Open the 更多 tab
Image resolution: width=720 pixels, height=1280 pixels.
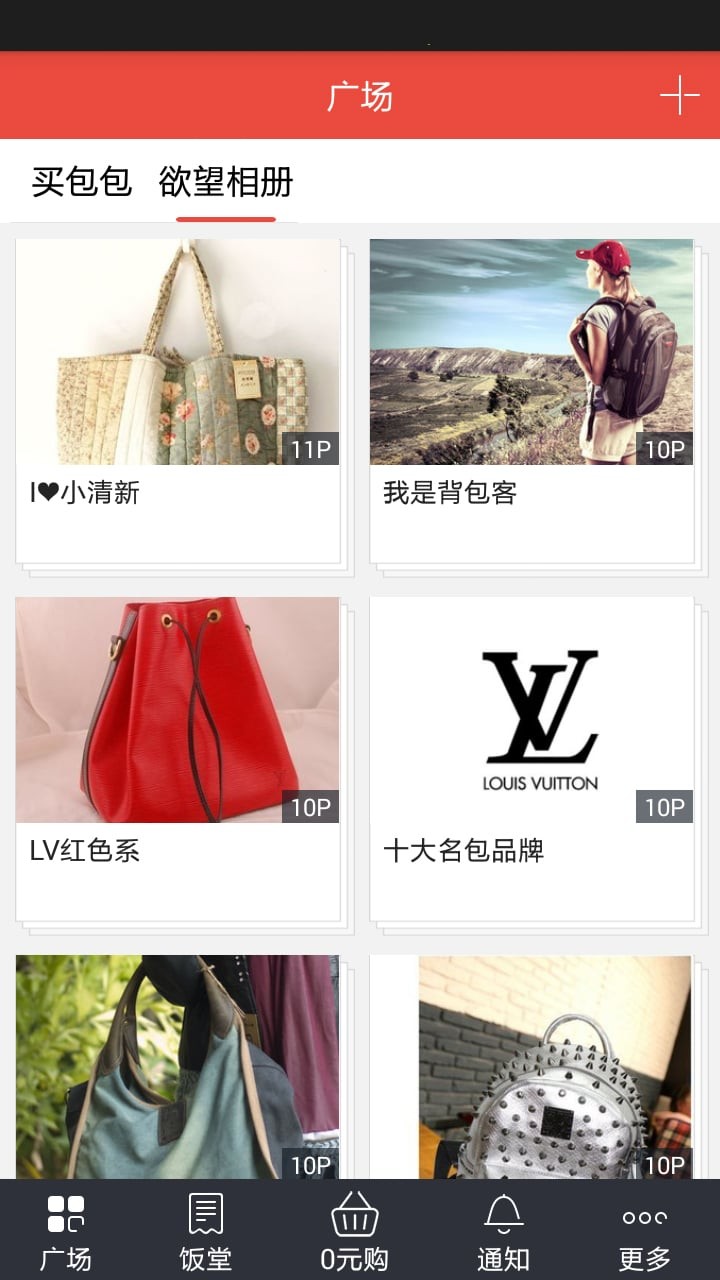[x=645, y=1231]
